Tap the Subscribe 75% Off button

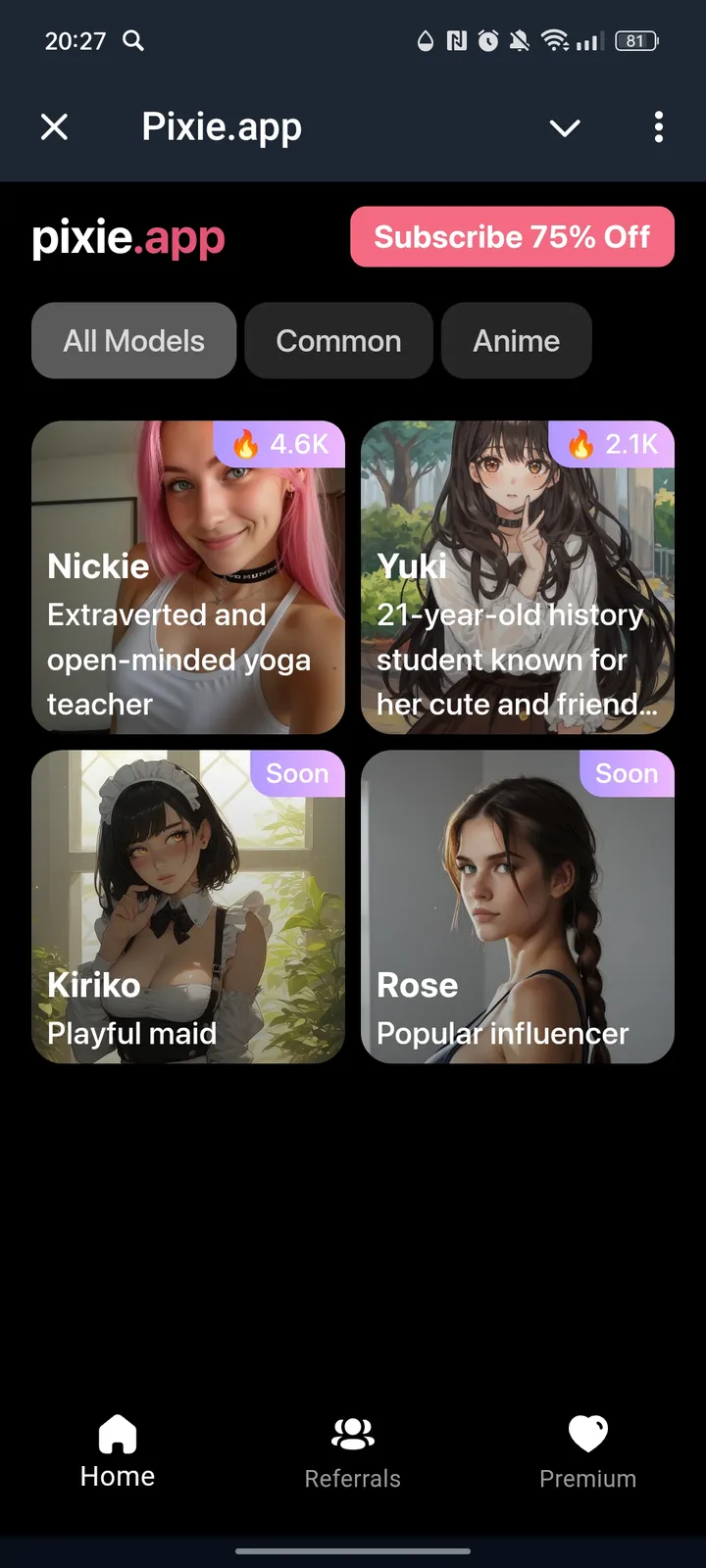[x=512, y=237]
